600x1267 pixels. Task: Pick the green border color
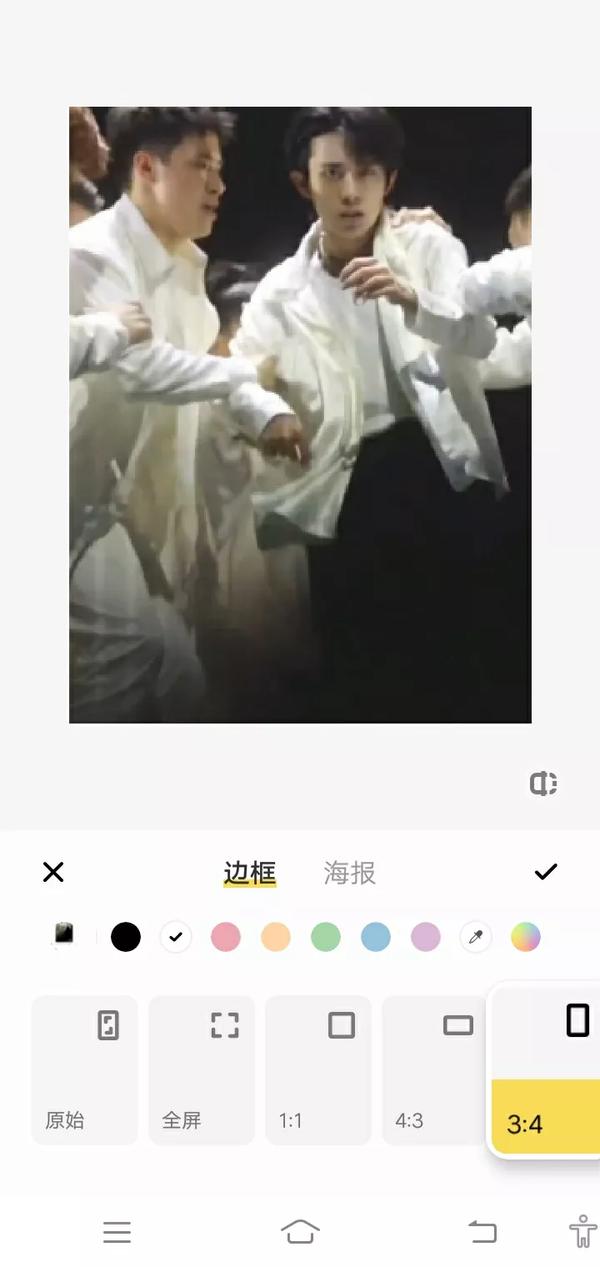(x=326, y=937)
